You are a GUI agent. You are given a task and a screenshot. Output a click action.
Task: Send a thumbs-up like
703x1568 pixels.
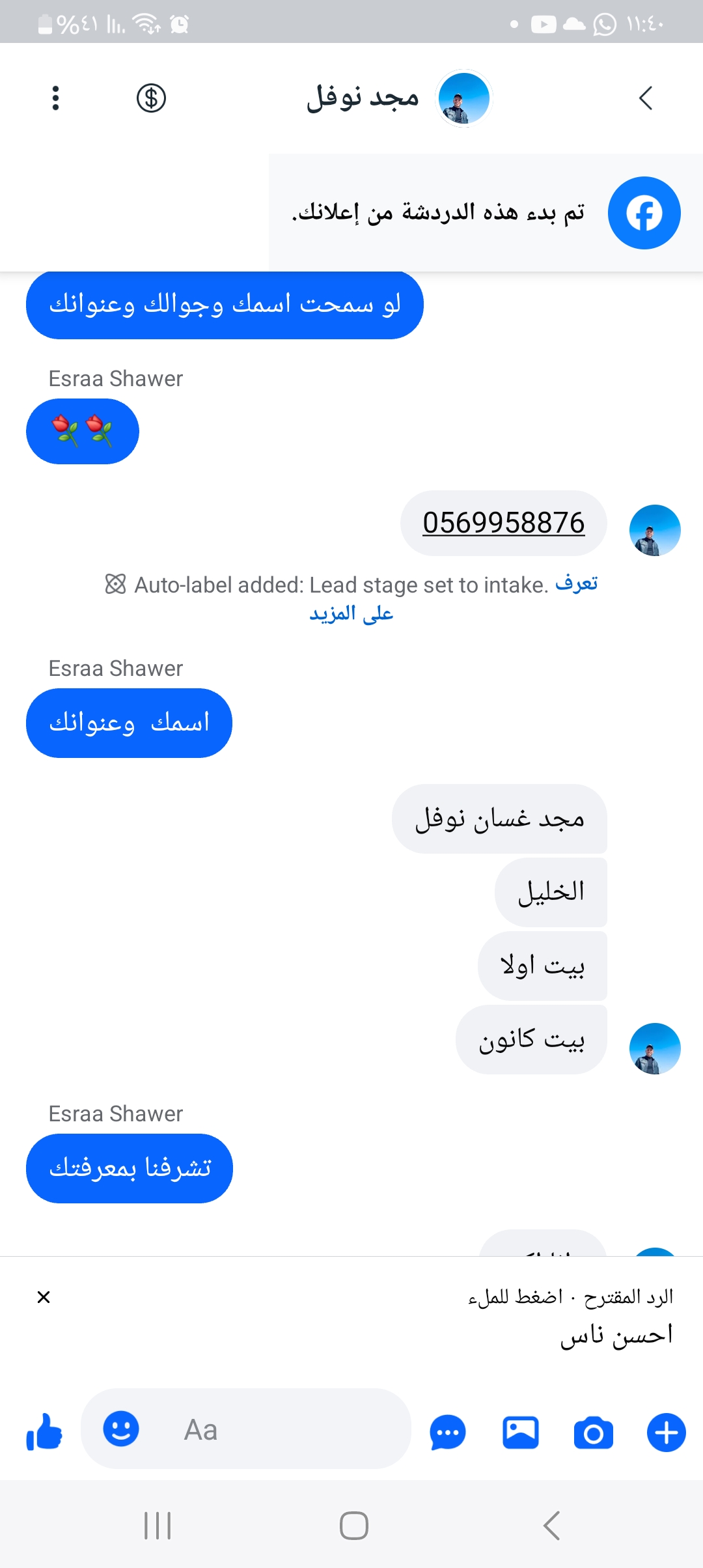click(44, 1431)
